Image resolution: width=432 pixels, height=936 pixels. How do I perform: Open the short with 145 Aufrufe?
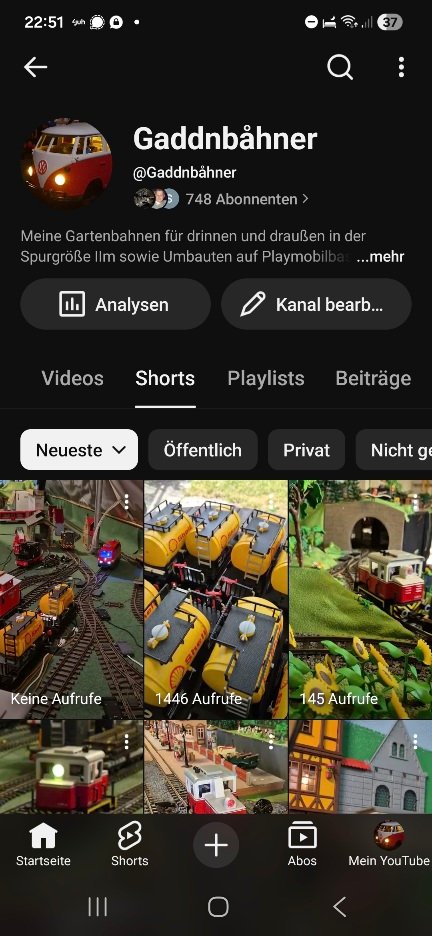(x=360, y=599)
